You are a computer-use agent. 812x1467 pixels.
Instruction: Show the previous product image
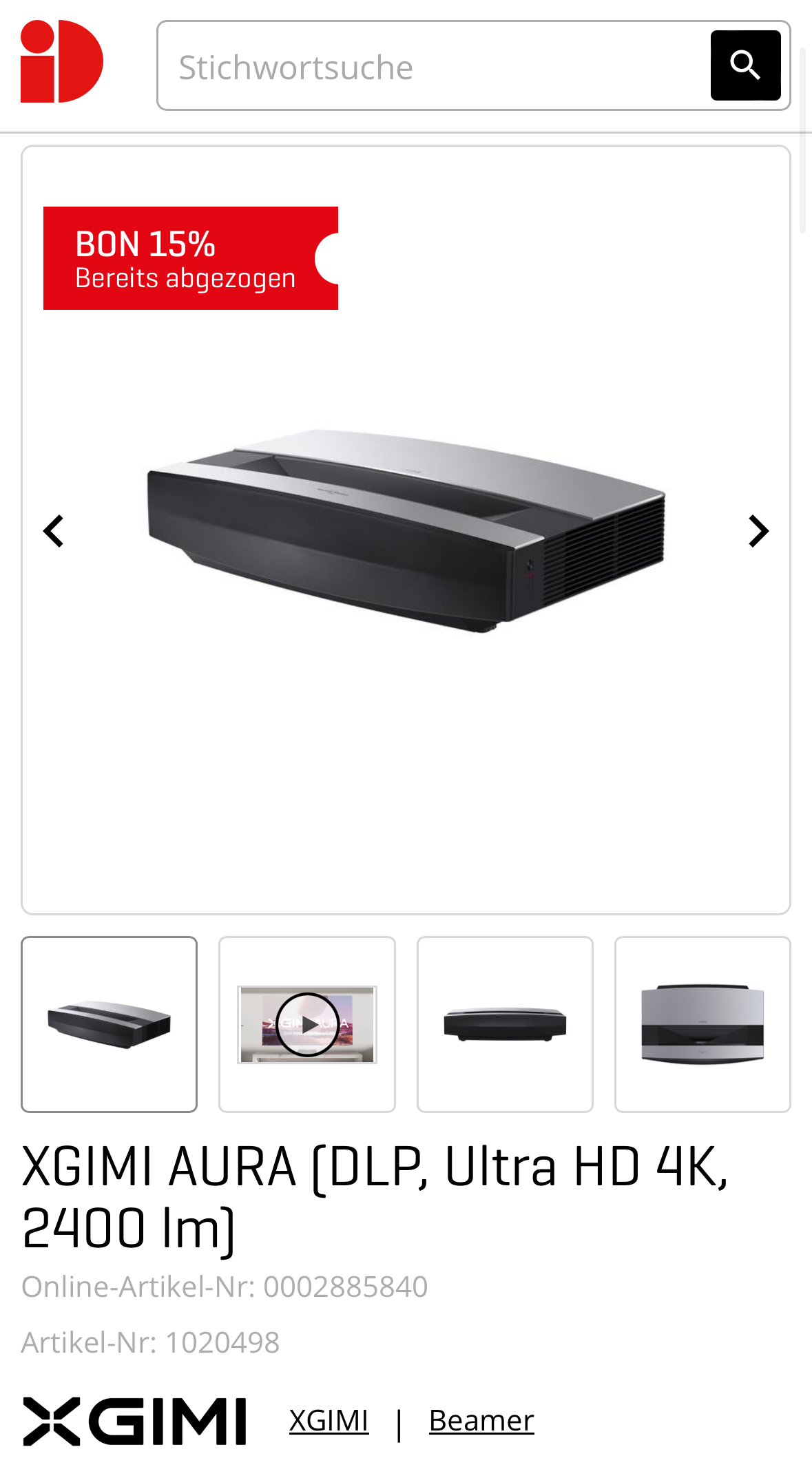[x=54, y=531]
